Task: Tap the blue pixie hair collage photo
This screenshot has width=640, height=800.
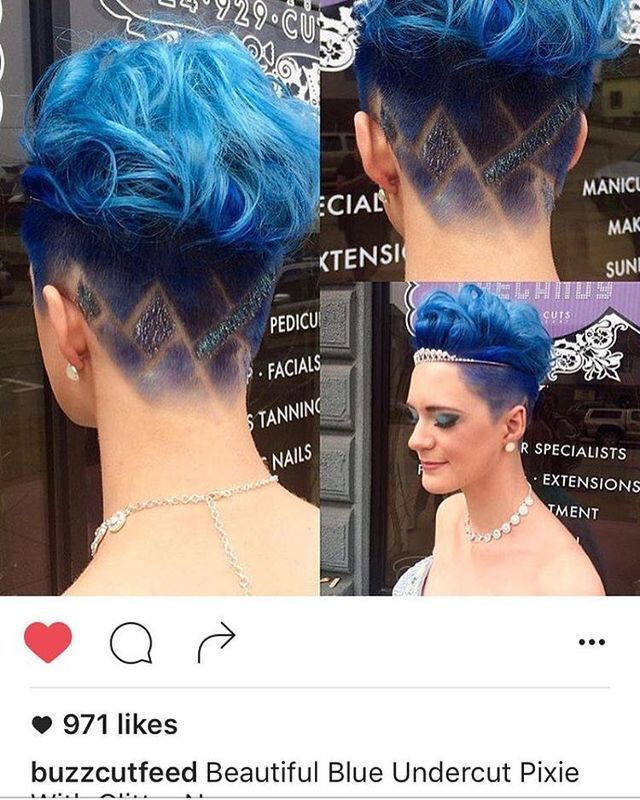Action: point(320,298)
